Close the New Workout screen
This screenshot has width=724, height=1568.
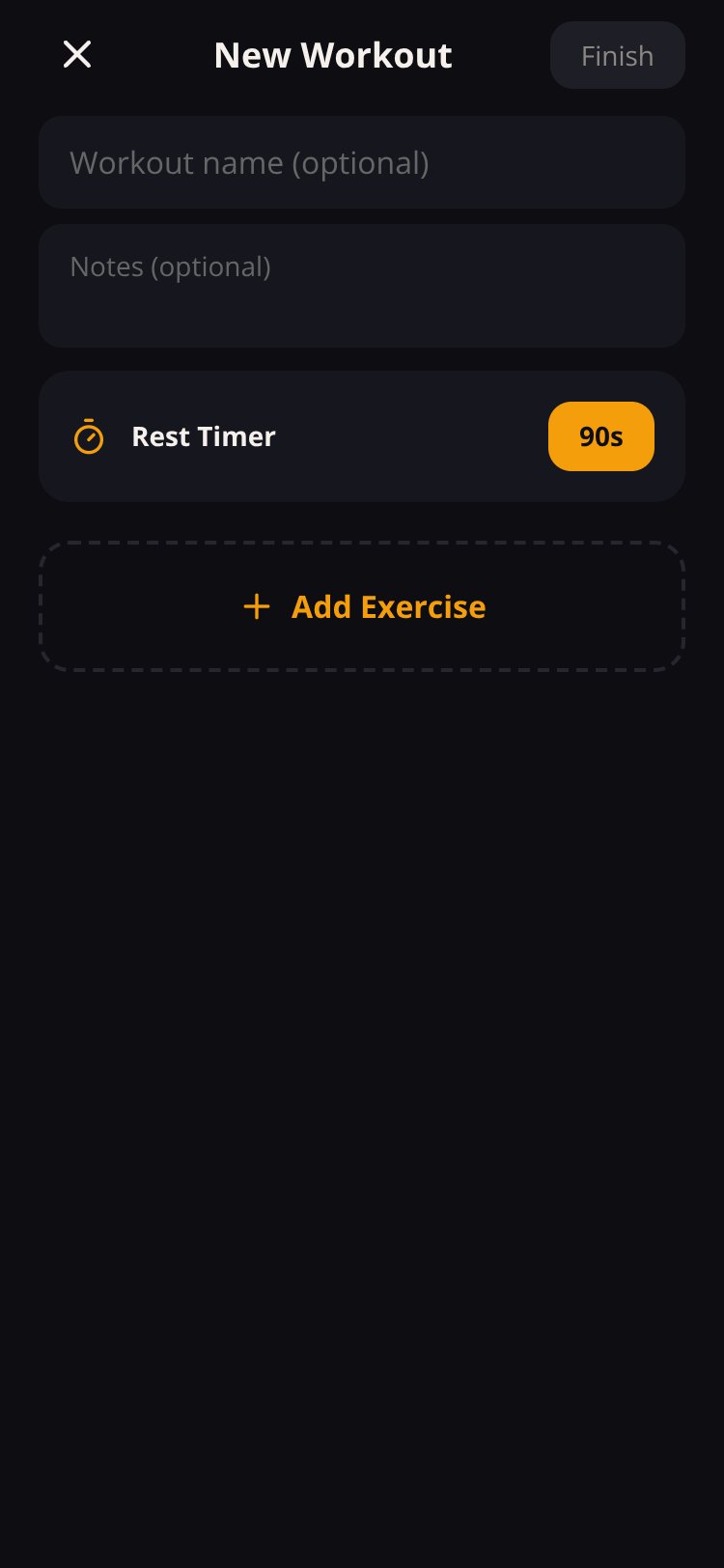[77, 55]
